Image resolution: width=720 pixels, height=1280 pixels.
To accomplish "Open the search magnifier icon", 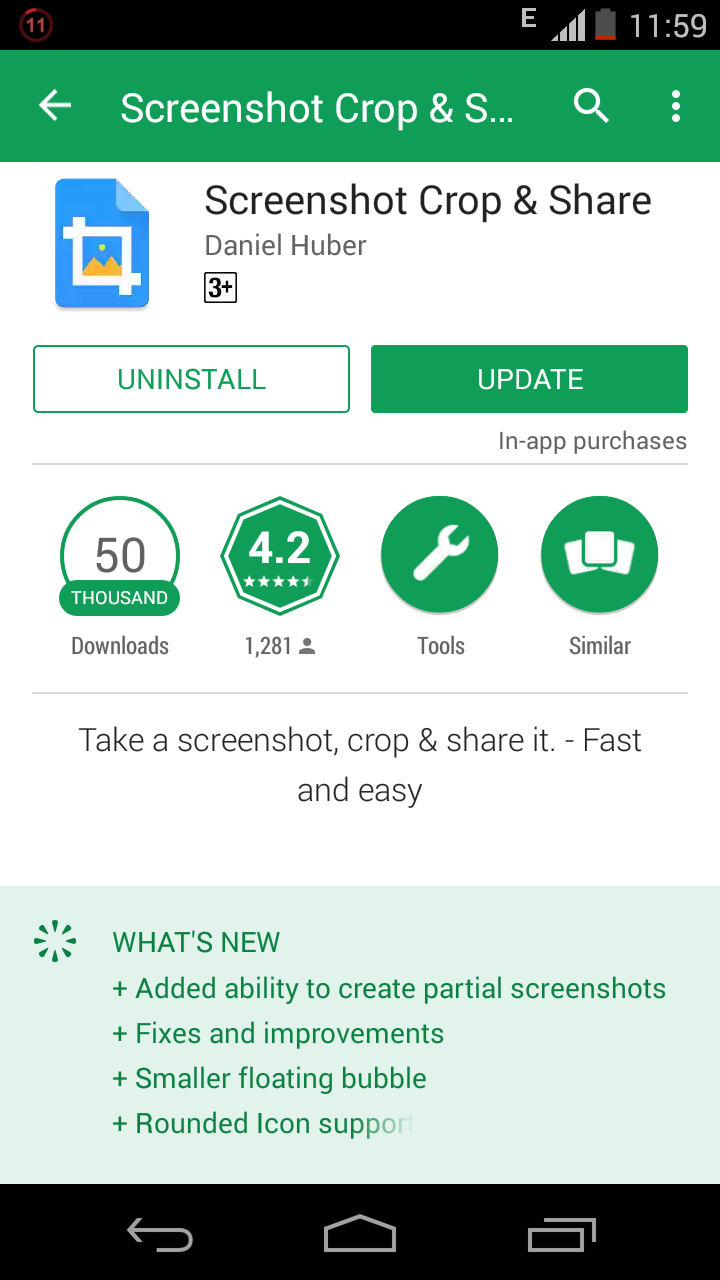I will [x=591, y=106].
